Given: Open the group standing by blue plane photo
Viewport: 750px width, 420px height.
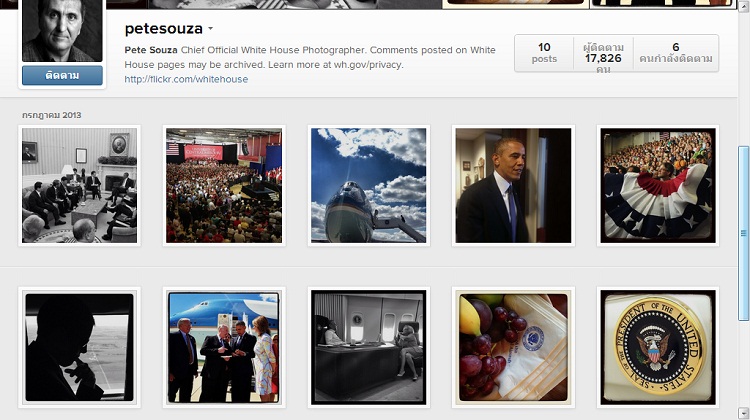Looking at the screenshot, I should point(224,347).
